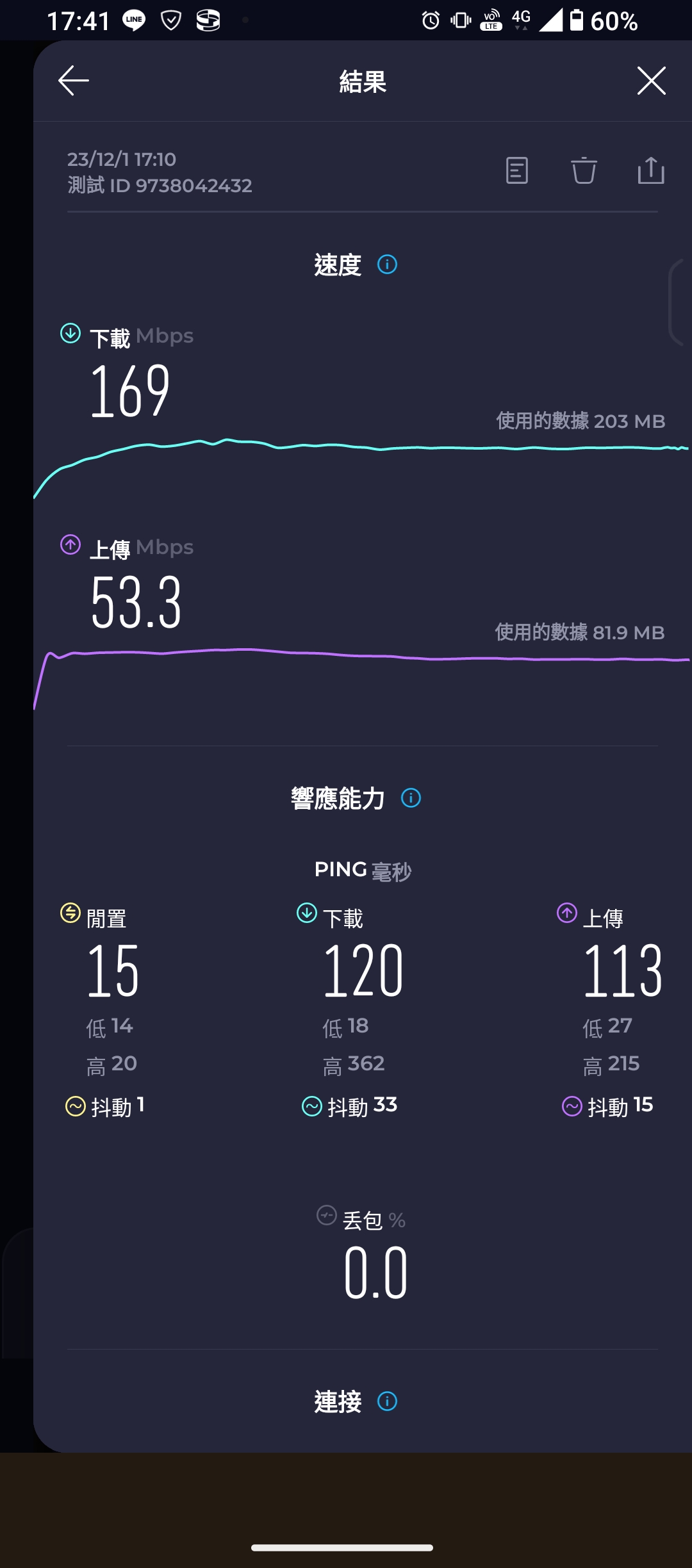Go back using the arrow icon
Image resolution: width=692 pixels, height=1568 pixels.
74,81
